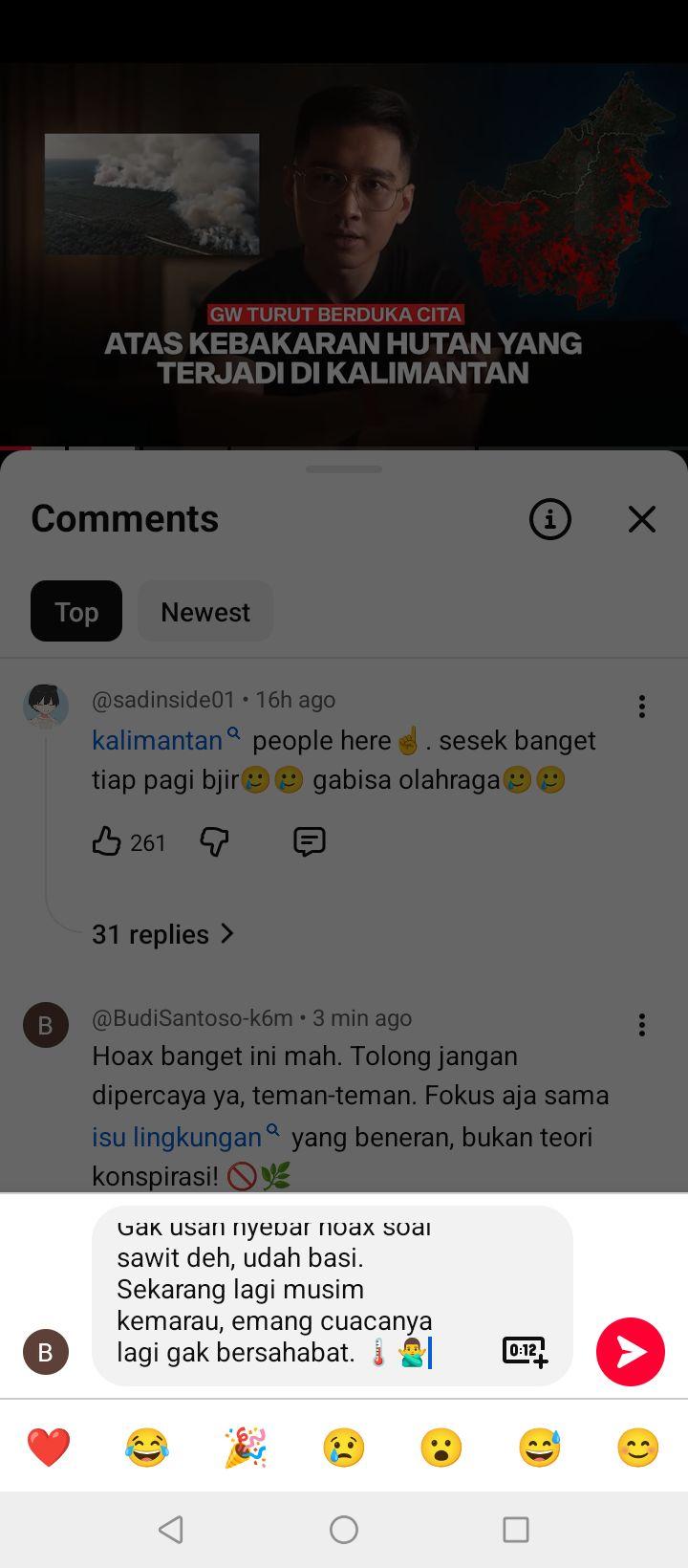Expand the 31 replies thread
This screenshot has width=688, height=1568.
click(x=163, y=934)
